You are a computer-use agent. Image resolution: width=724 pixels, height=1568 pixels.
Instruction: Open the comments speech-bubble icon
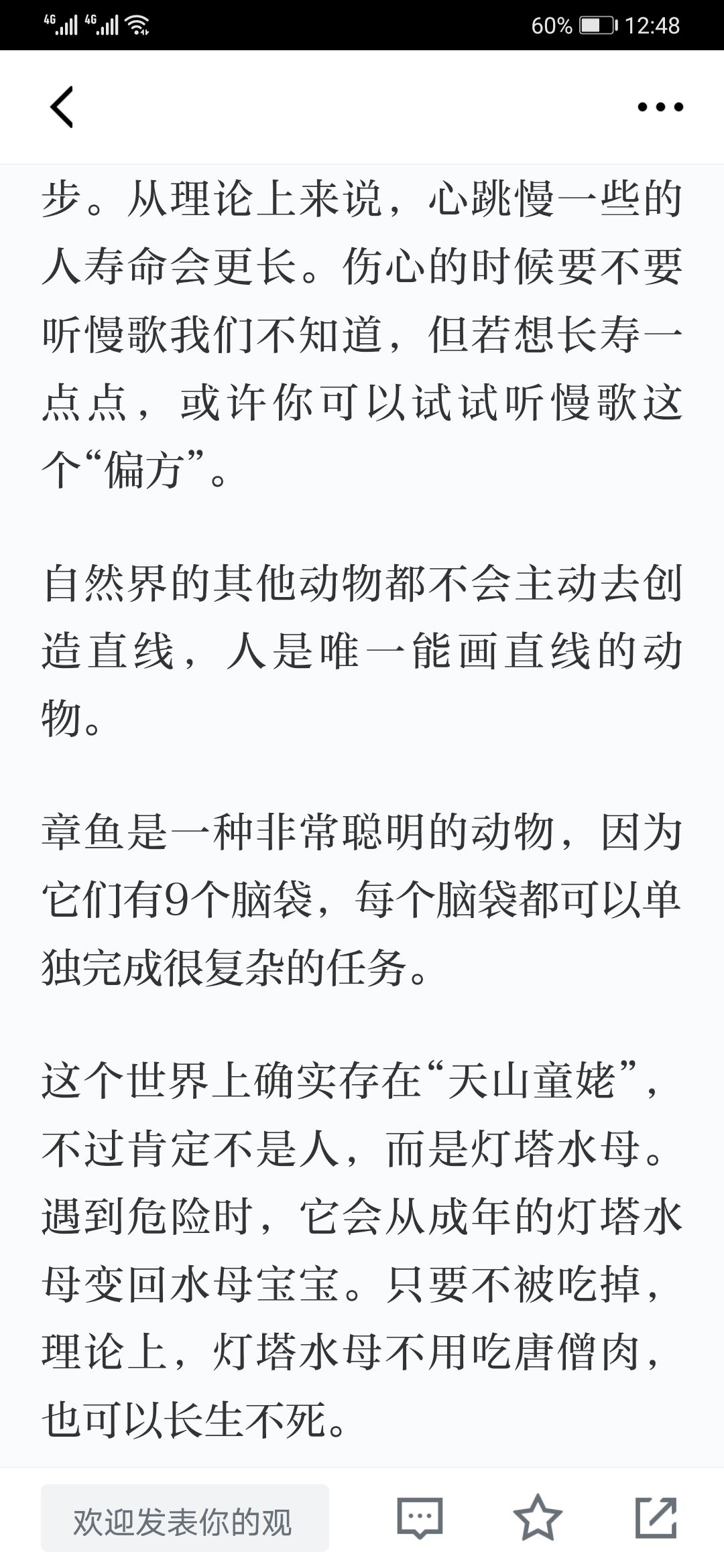420,1517
